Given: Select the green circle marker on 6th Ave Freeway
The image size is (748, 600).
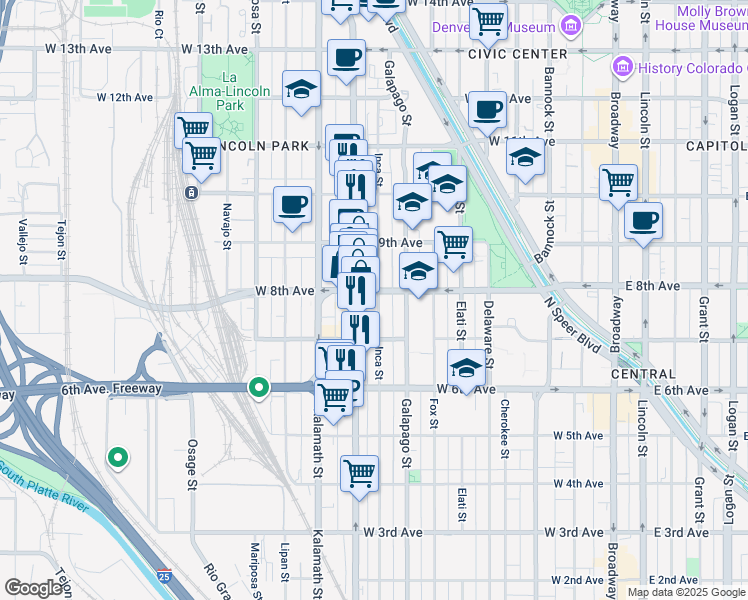Looking at the screenshot, I should (259, 388).
